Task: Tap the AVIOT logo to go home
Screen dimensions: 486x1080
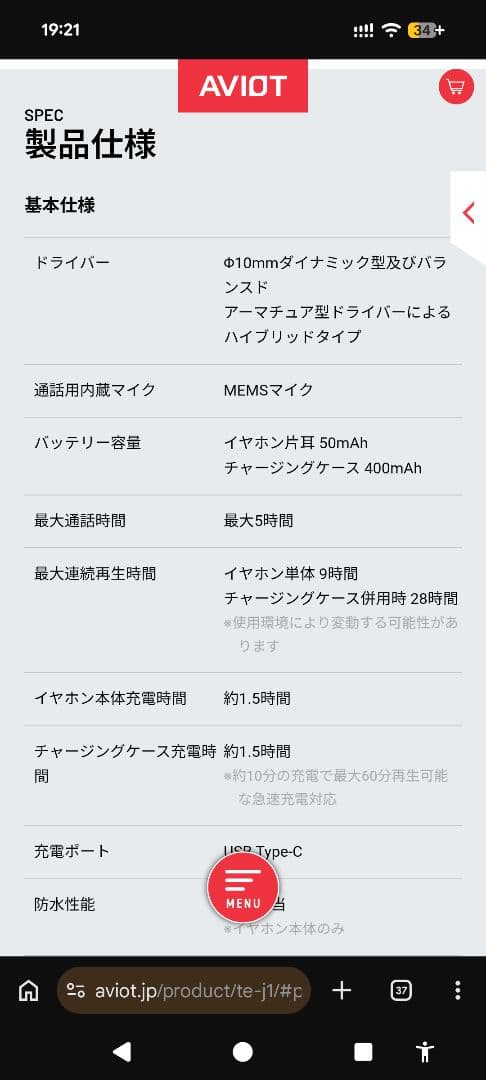Action: pos(243,86)
